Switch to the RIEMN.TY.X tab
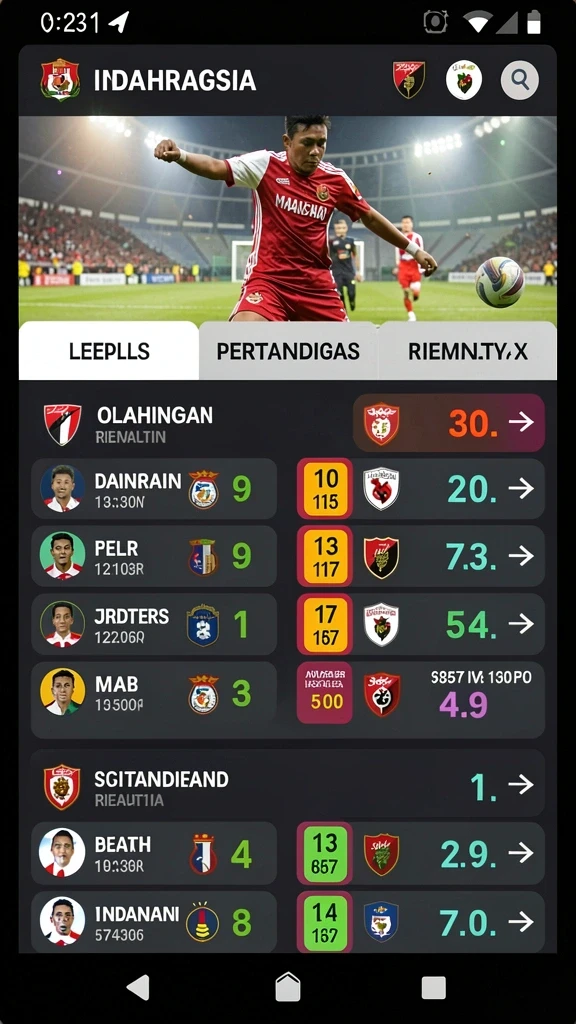The image size is (576, 1024). click(468, 351)
